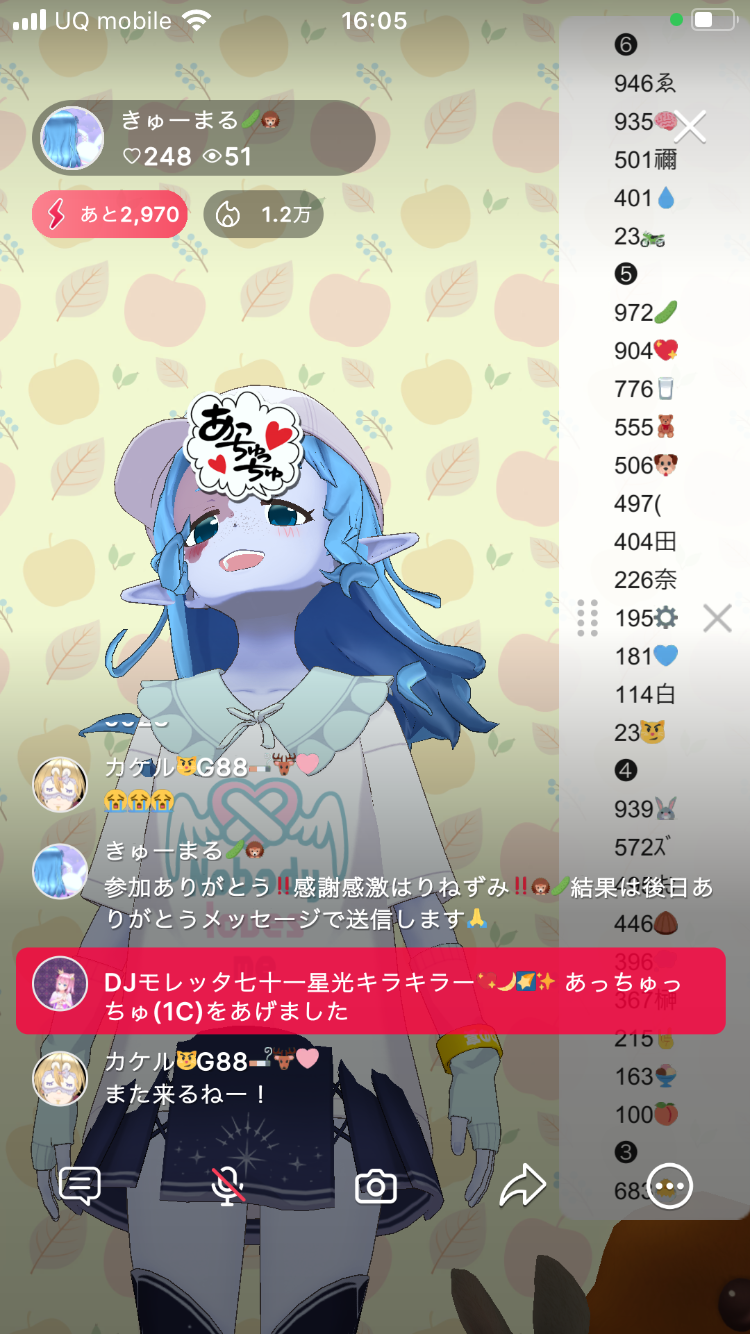Screen dimensions: 750x1334
Task: Toggle the muted microphone icon
Action: tap(229, 1186)
